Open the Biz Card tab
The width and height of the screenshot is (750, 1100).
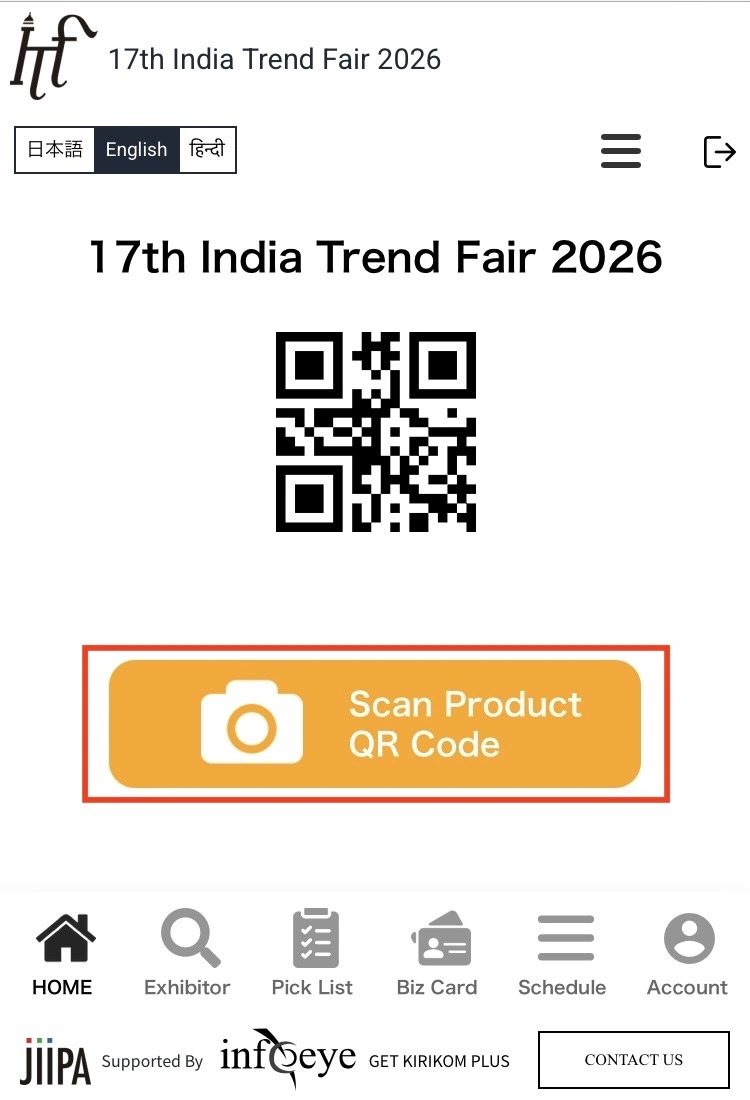(x=437, y=953)
